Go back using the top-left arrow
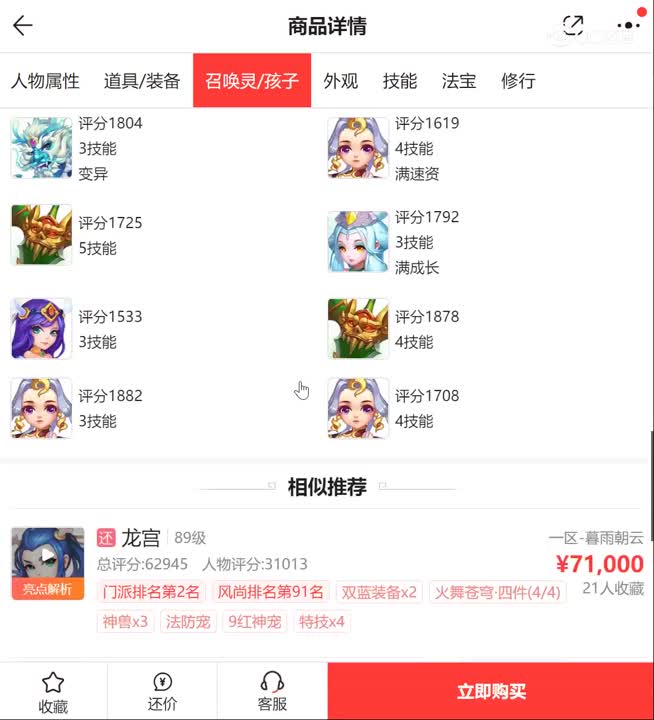654x720 pixels. (x=23, y=26)
